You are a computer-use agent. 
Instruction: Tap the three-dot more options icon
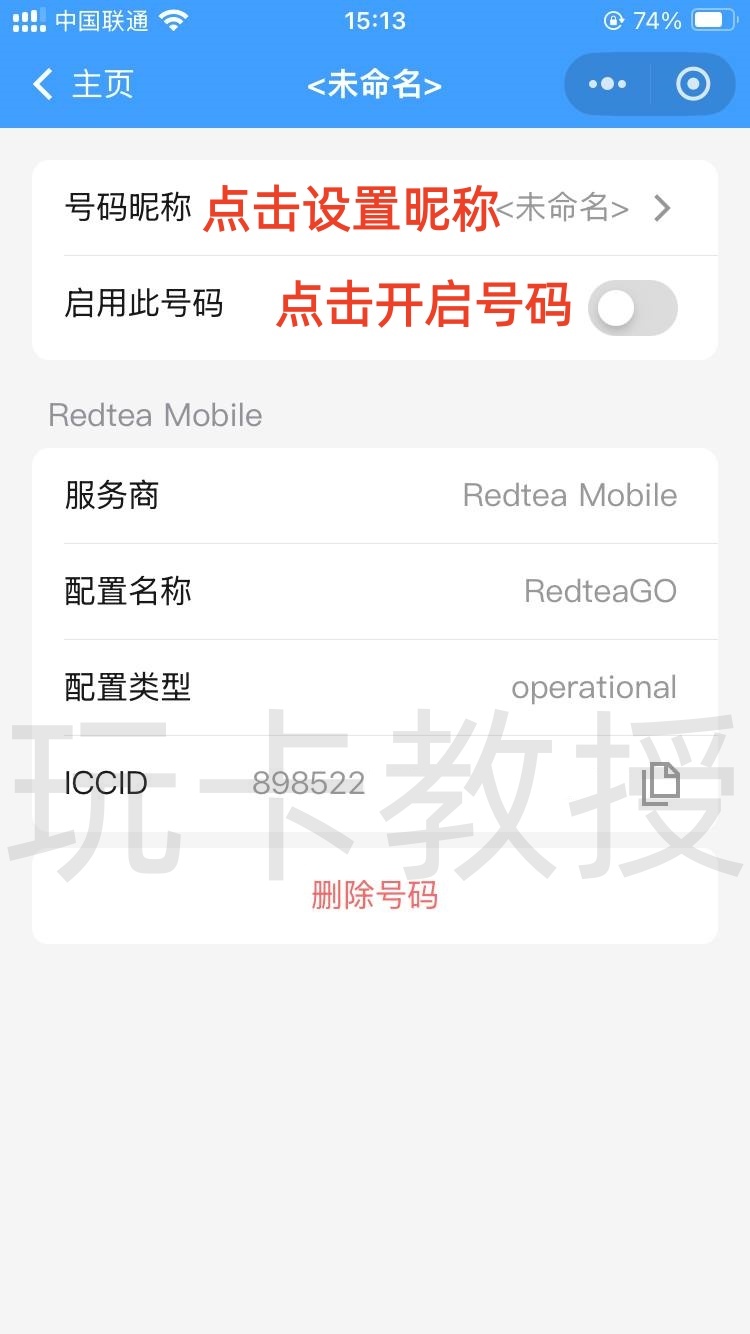pyautogui.click(x=606, y=84)
